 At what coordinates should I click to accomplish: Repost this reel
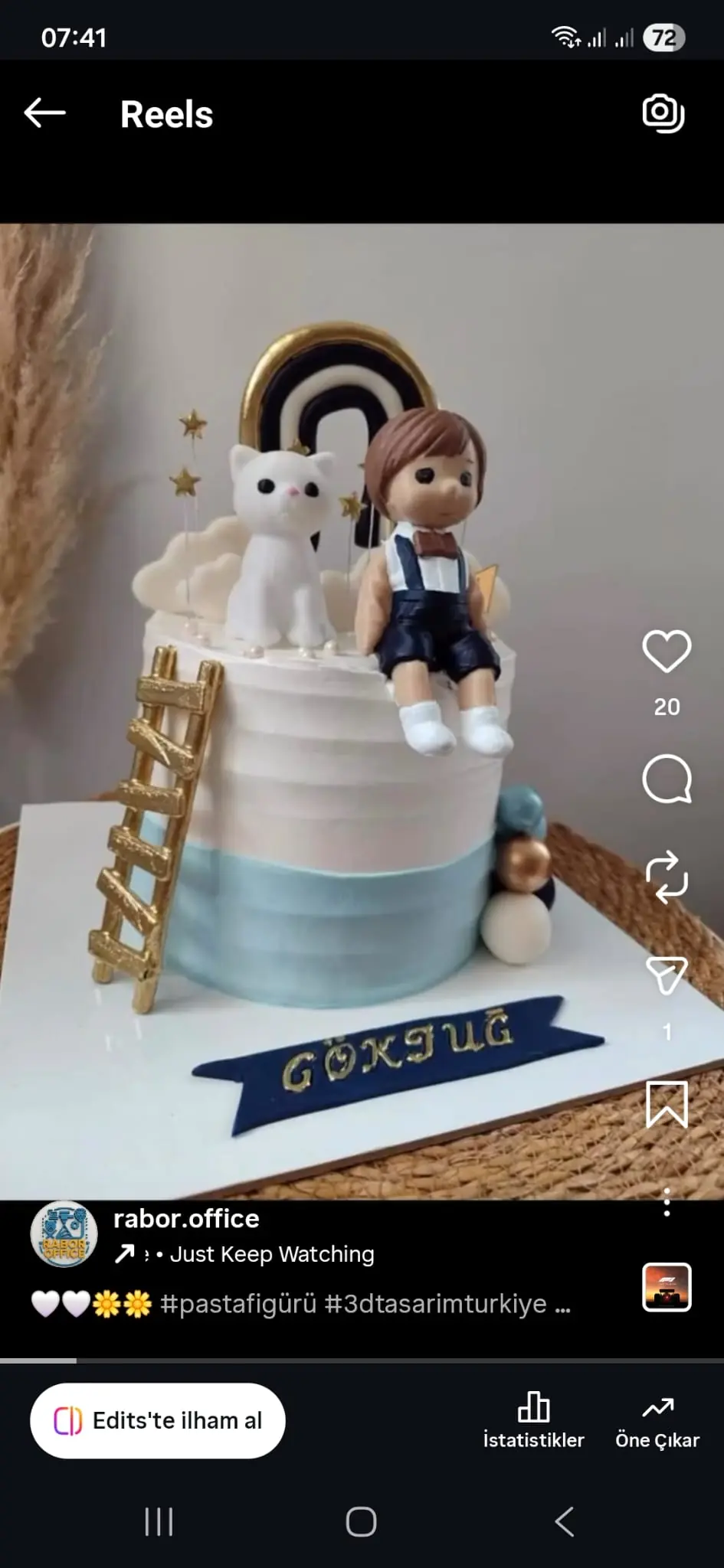coord(666,877)
